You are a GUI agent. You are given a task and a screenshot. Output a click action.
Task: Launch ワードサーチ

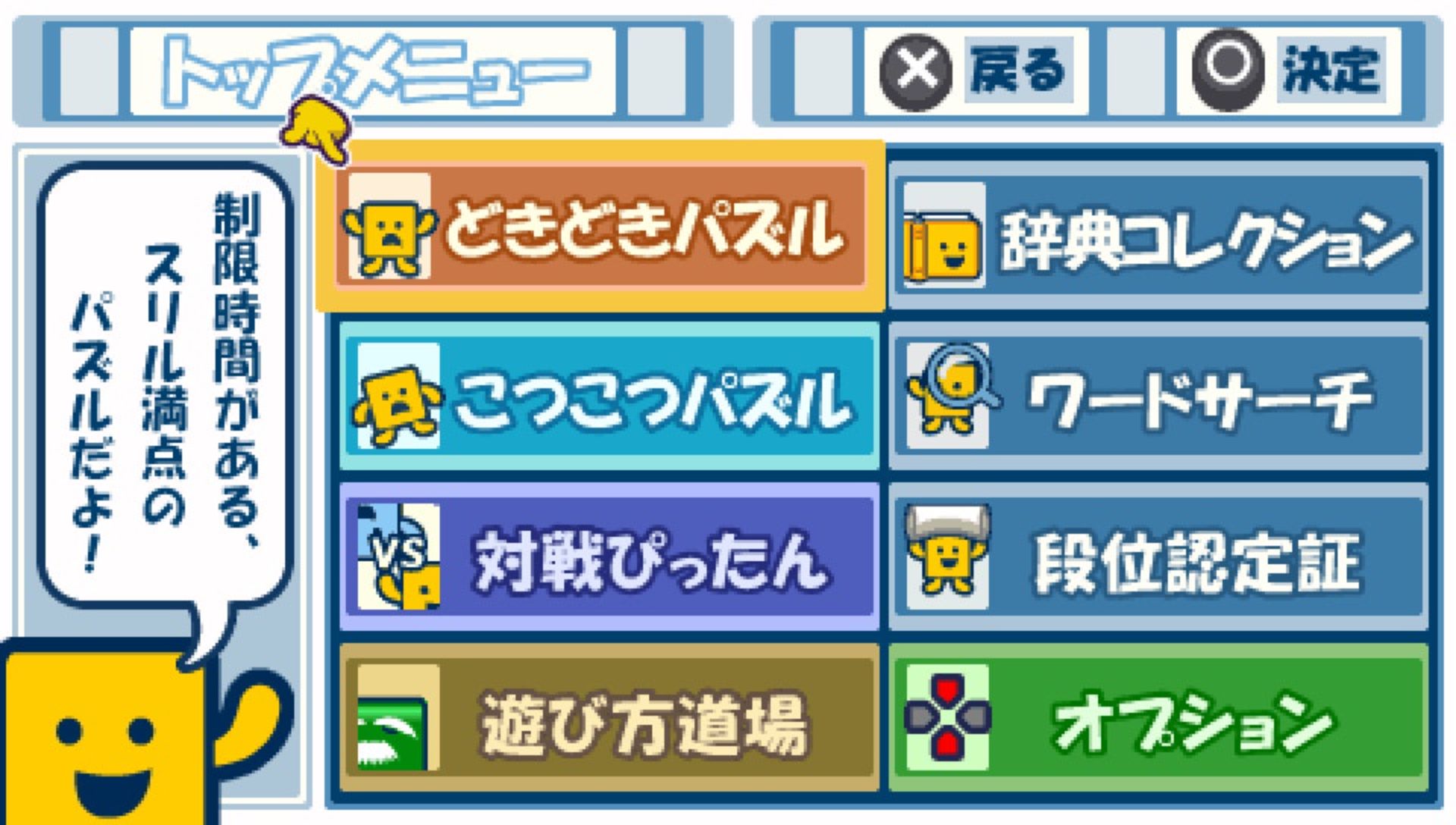click(x=1158, y=397)
